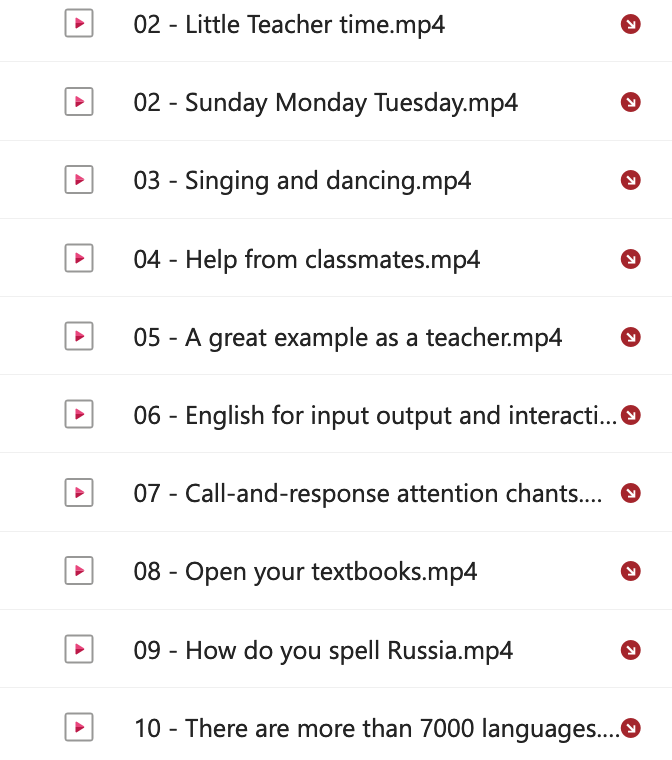Viewport: 672px width, 760px height.
Task: Open 02 - Little Teacher time.mp4
Action: [x=289, y=24]
